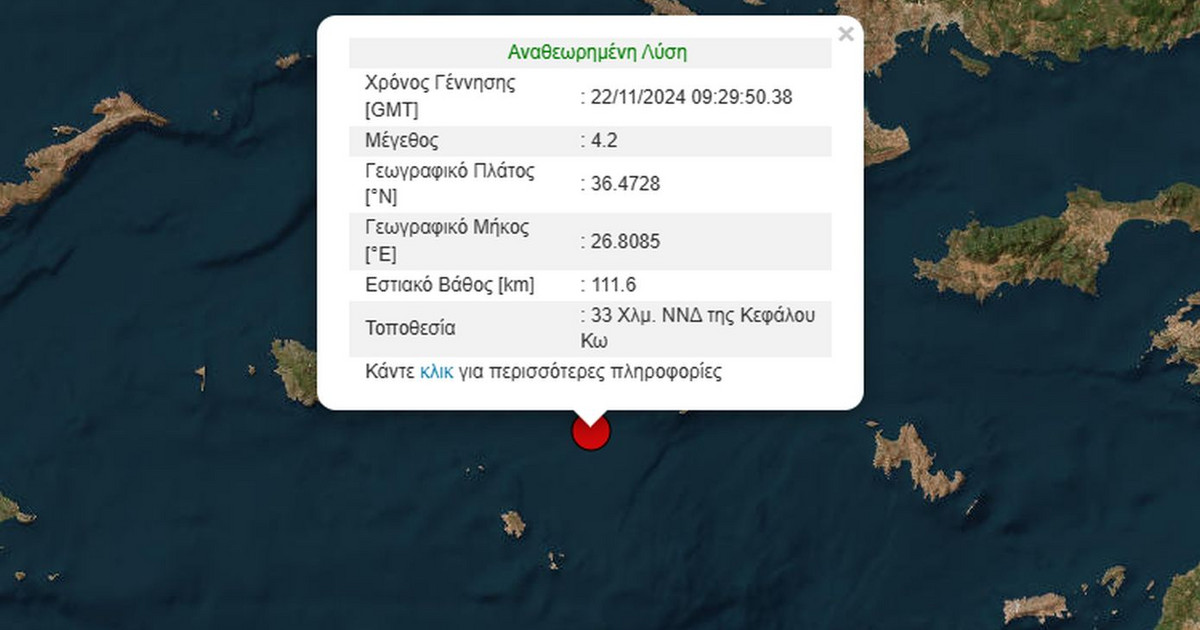Open the 'κλικ' link for more information
Screen dimensions: 1200x630
tap(436, 372)
